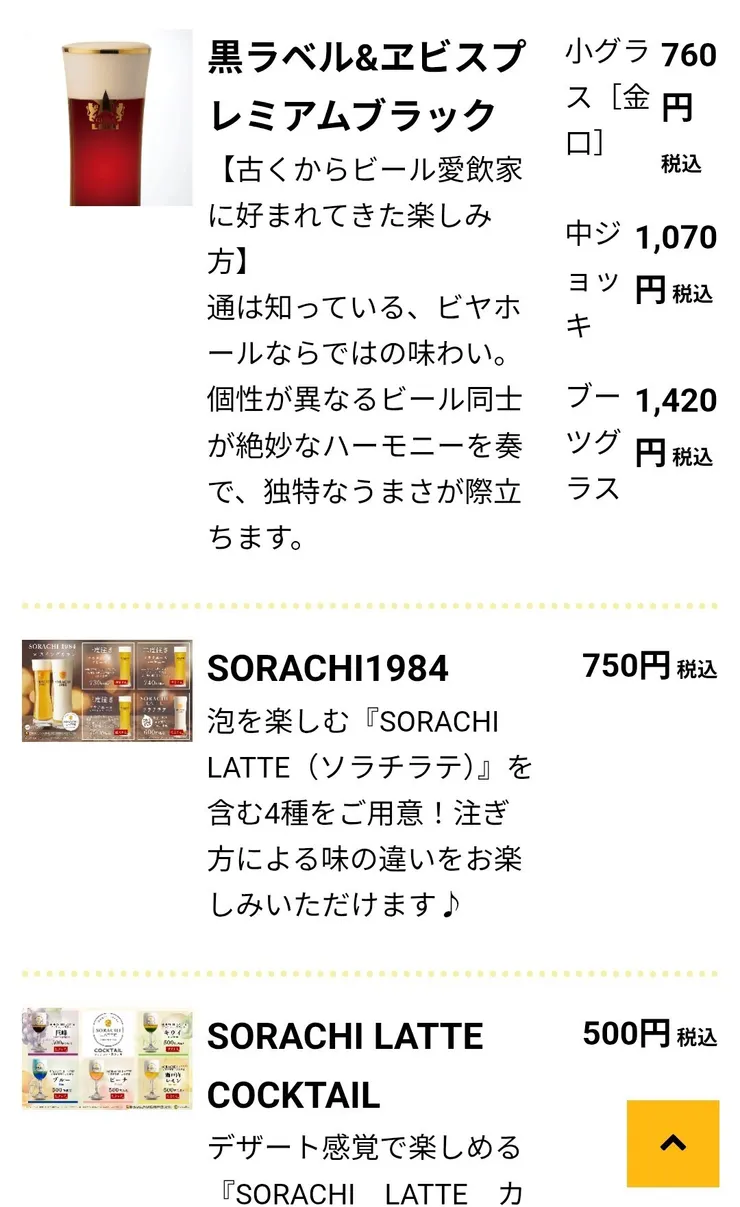Viewport: 740px width, 1207px height.
Task: Open the SORACHI LATTE COCKTAIL image
Action: coord(107,1059)
